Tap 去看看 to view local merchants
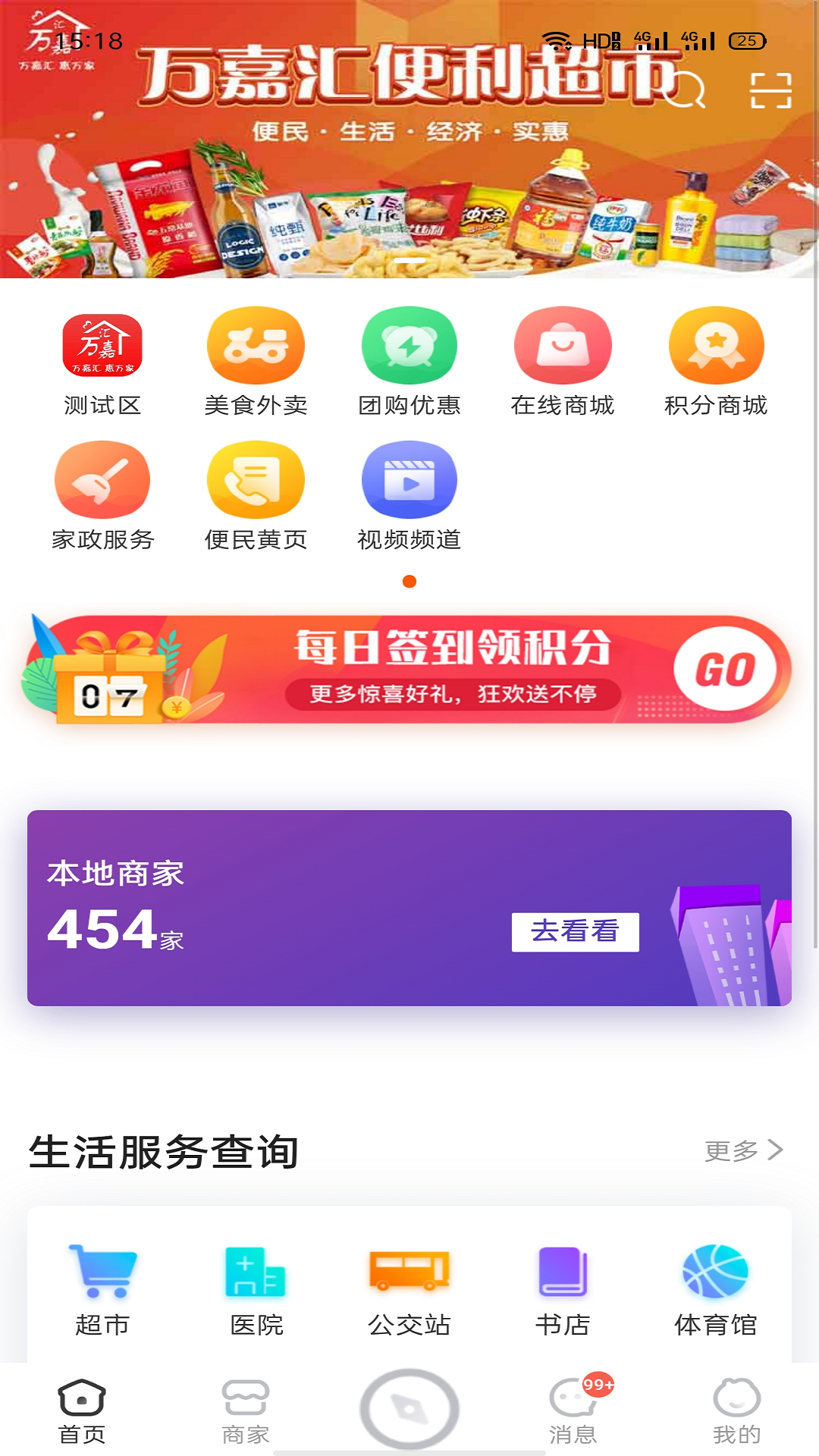The image size is (819, 1456). pos(575,931)
